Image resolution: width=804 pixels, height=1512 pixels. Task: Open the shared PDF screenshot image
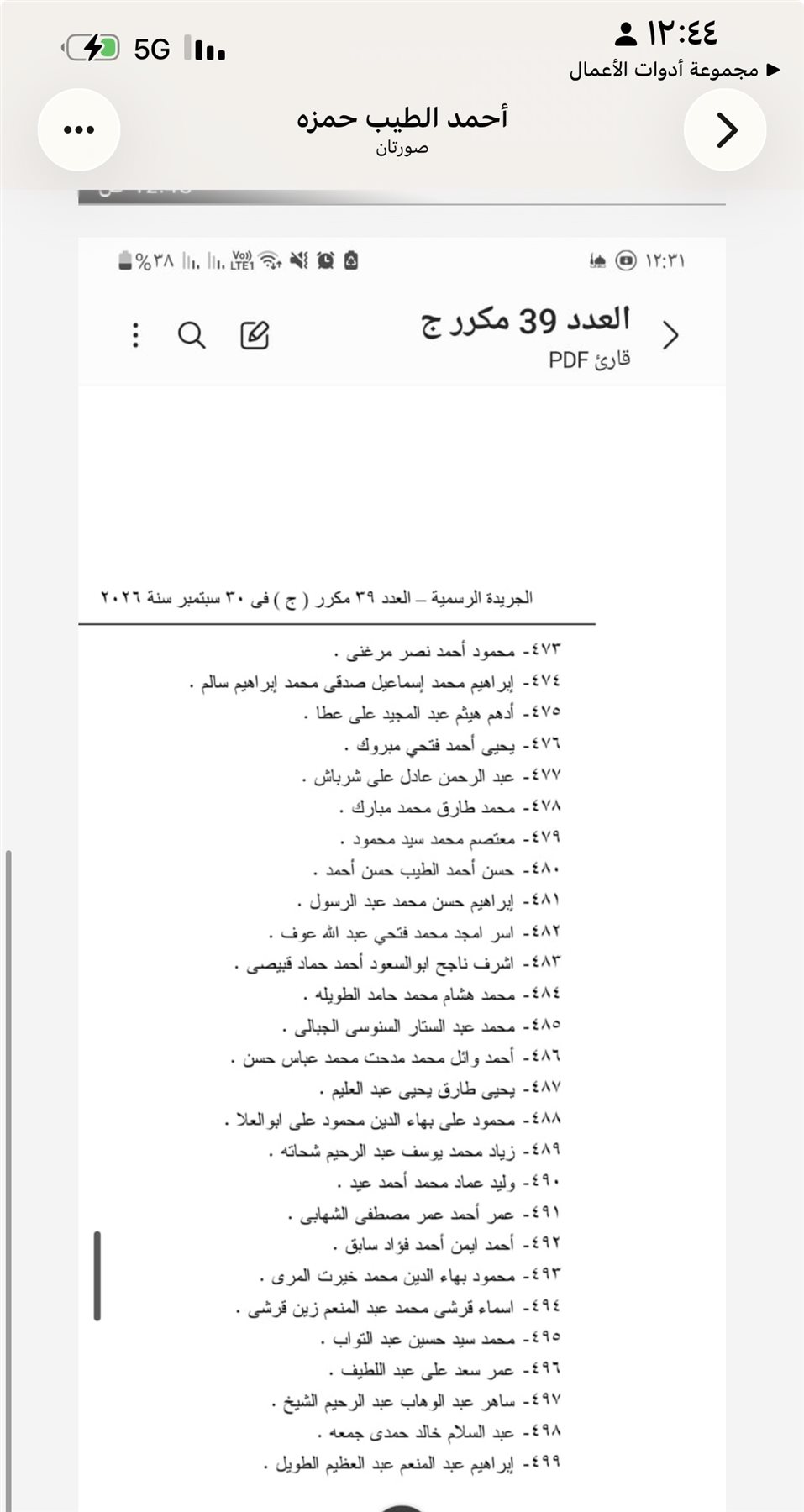[x=402, y=874]
